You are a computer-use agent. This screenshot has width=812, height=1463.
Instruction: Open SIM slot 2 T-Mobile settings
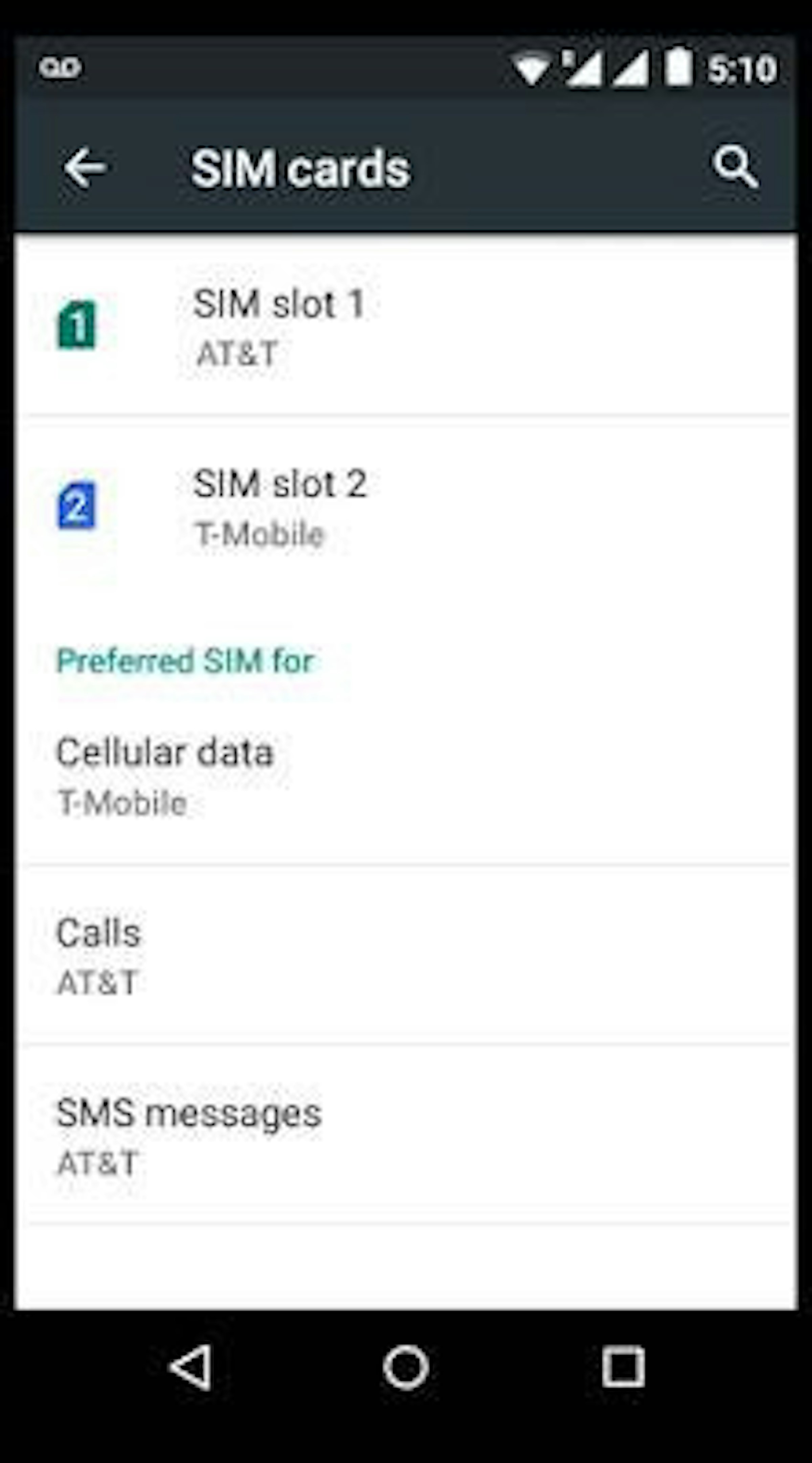click(x=405, y=507)
